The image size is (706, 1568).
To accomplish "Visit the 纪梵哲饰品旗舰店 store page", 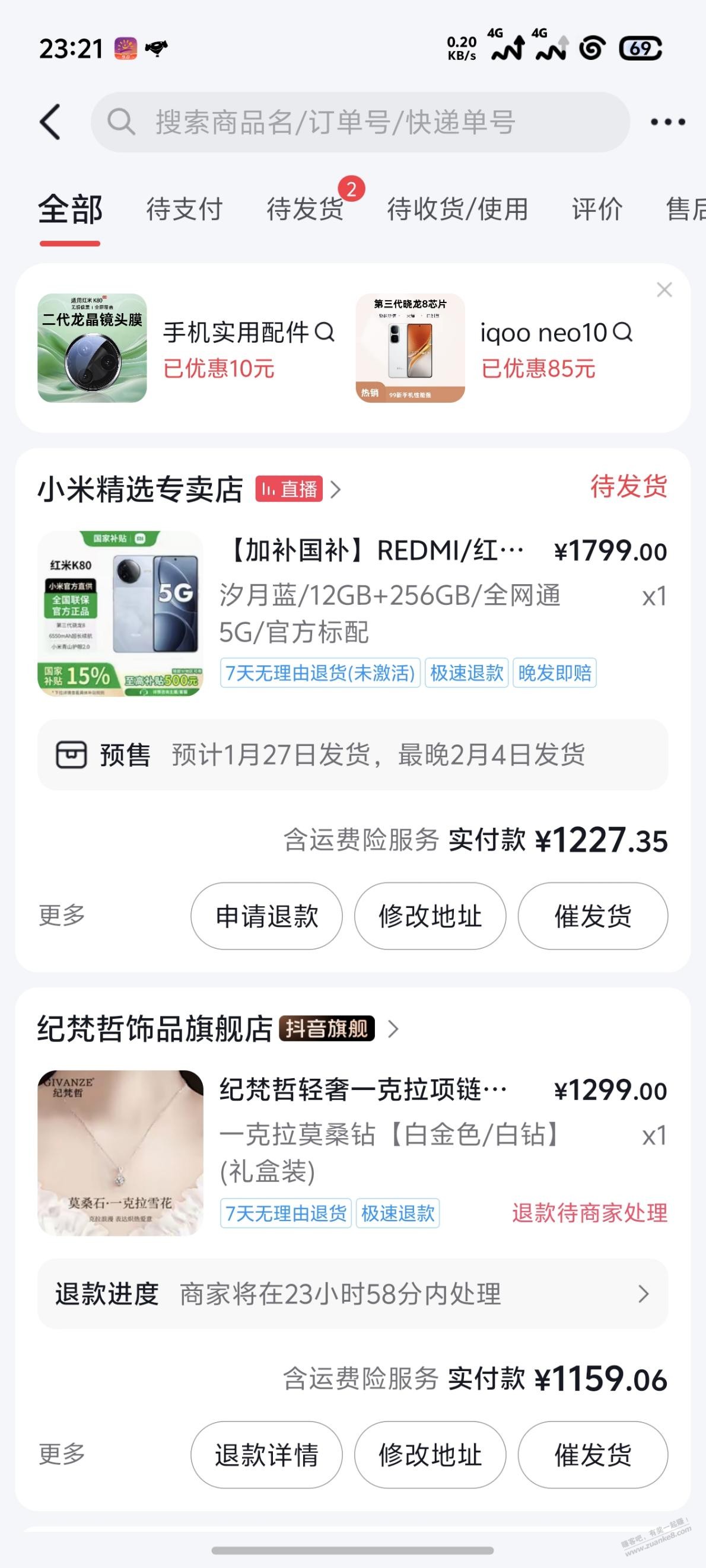I will coord(155,1030).
